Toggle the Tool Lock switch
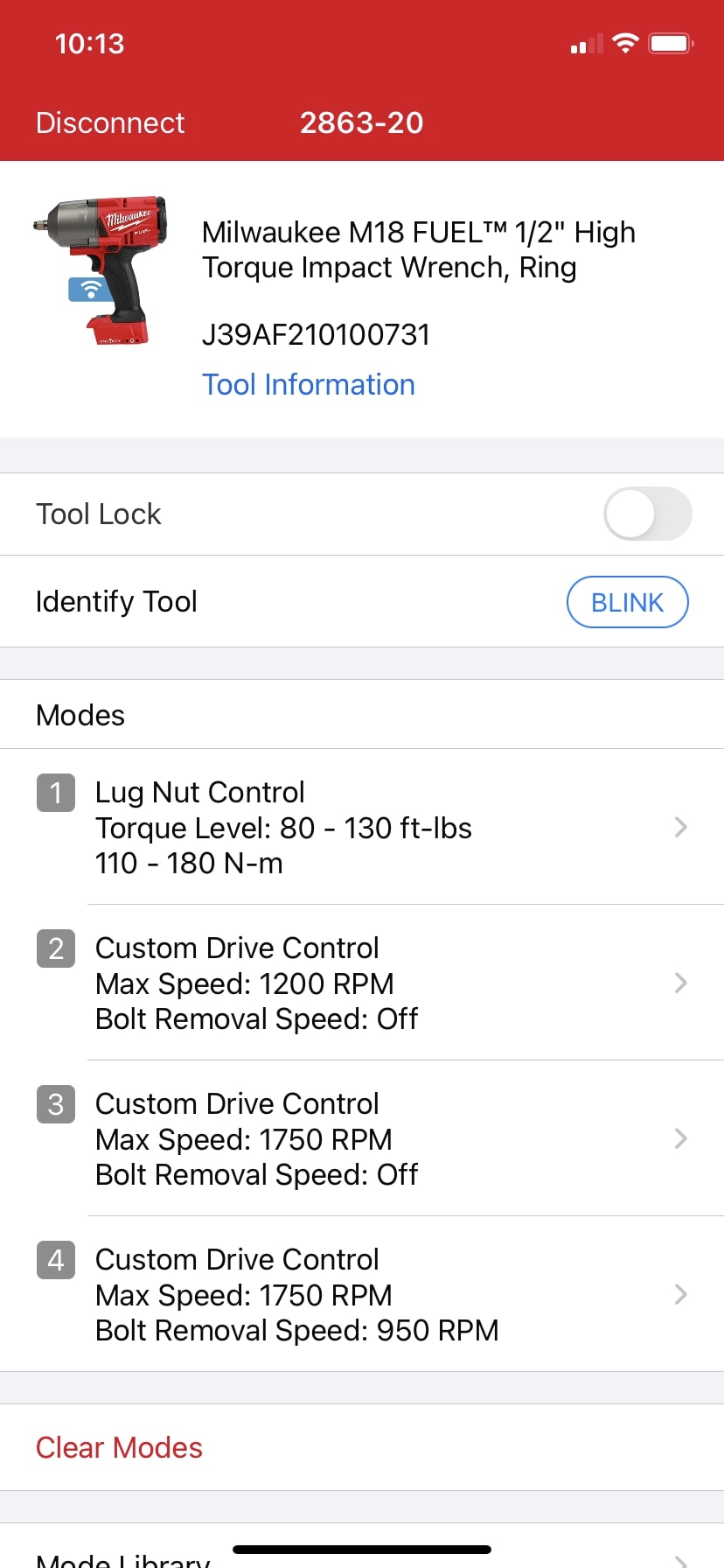Image resolution: width=724 pixels, height=1568 pixels. pos(647,514)
